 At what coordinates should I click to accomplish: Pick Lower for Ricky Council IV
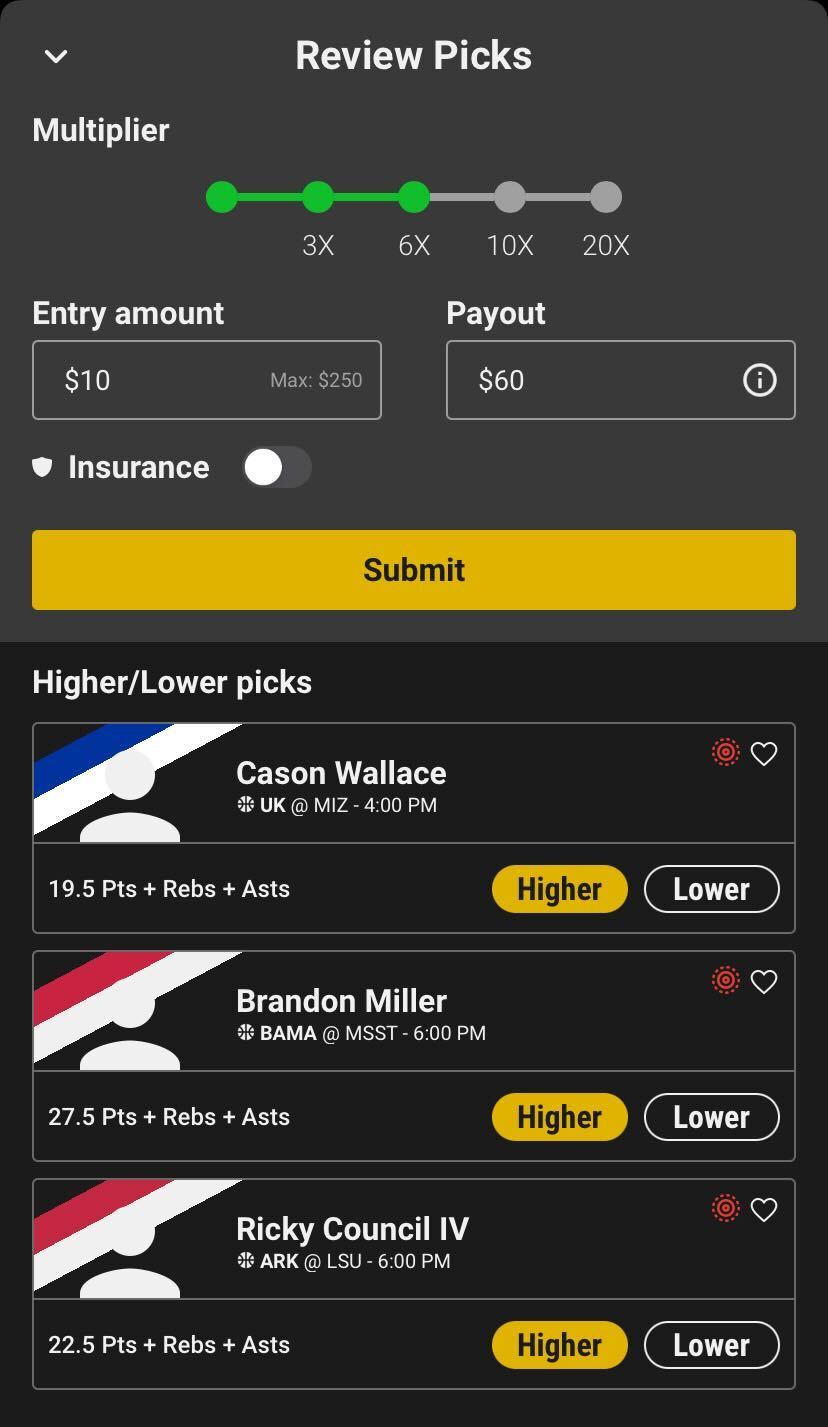click(x=712, y=1345)
